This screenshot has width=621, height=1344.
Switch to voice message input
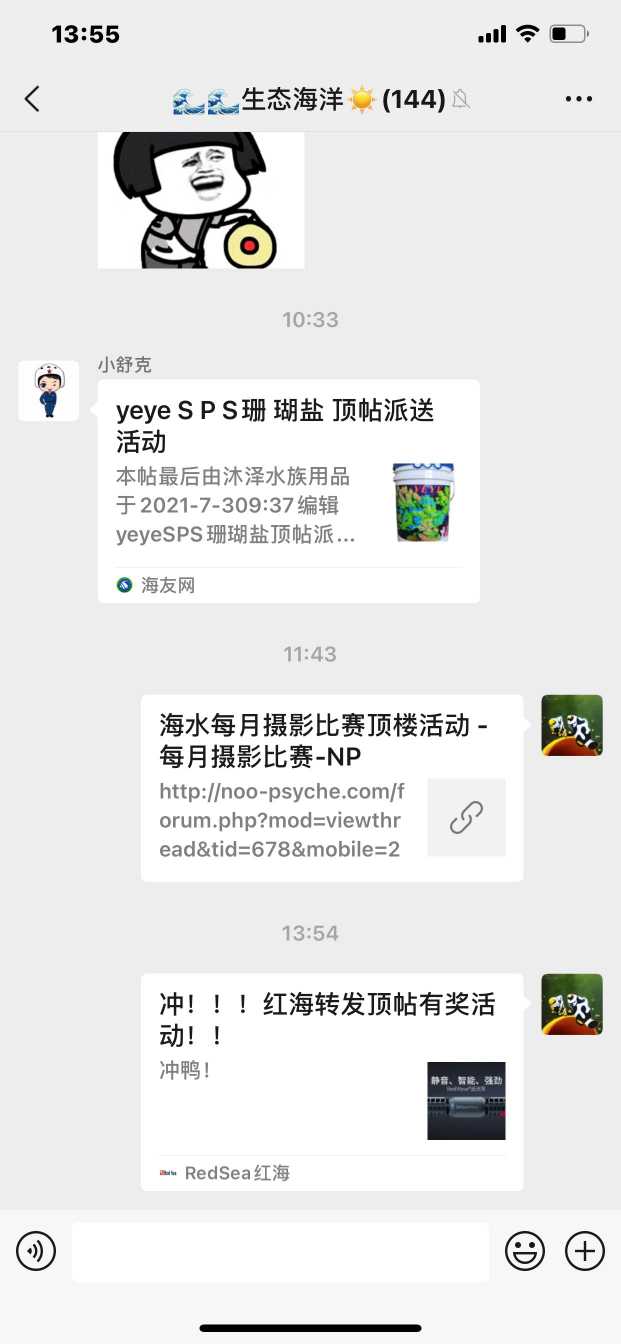[36, 1251]
